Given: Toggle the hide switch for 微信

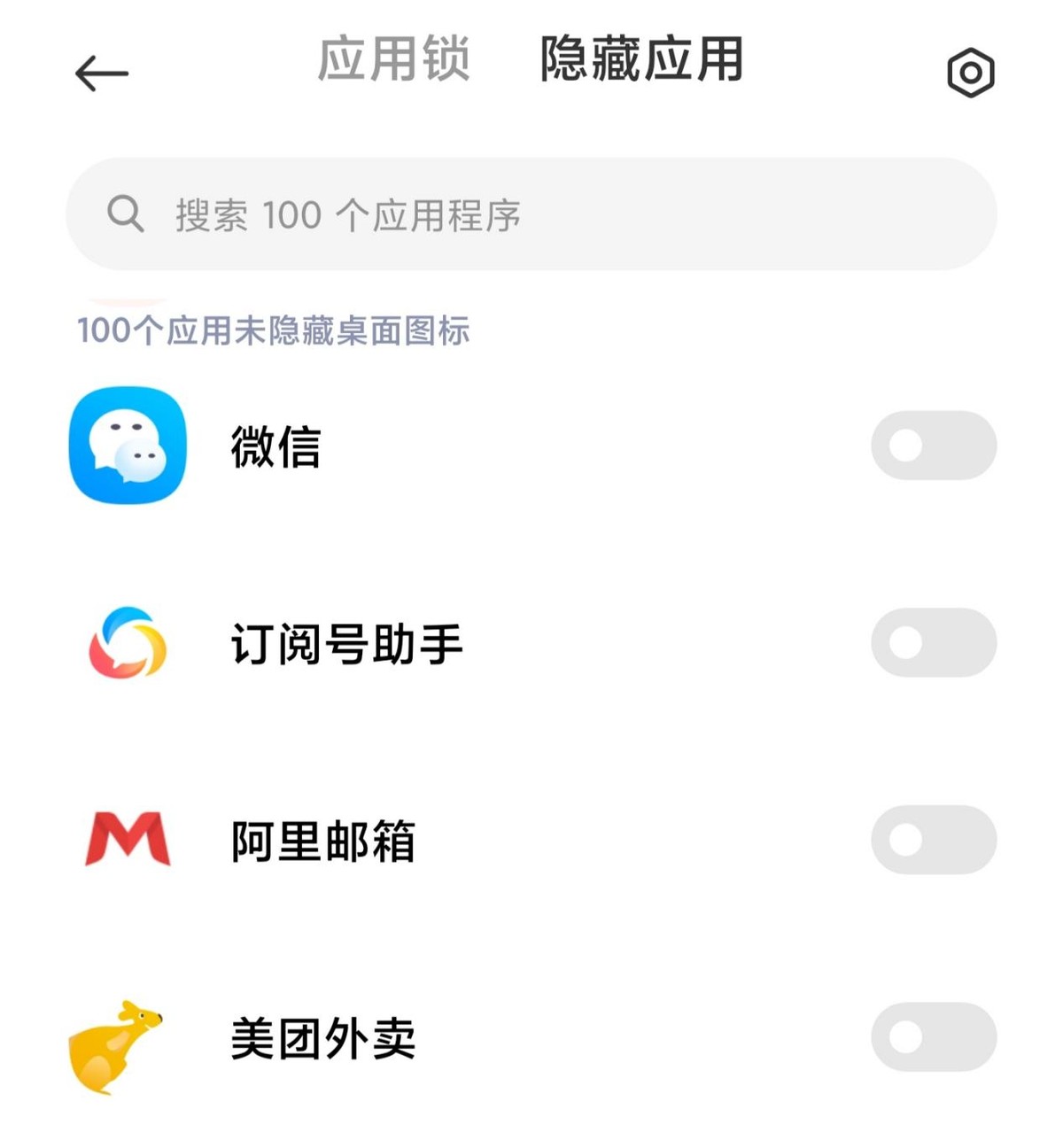Looking at the screenshot, I should click(x=933, y=446).
